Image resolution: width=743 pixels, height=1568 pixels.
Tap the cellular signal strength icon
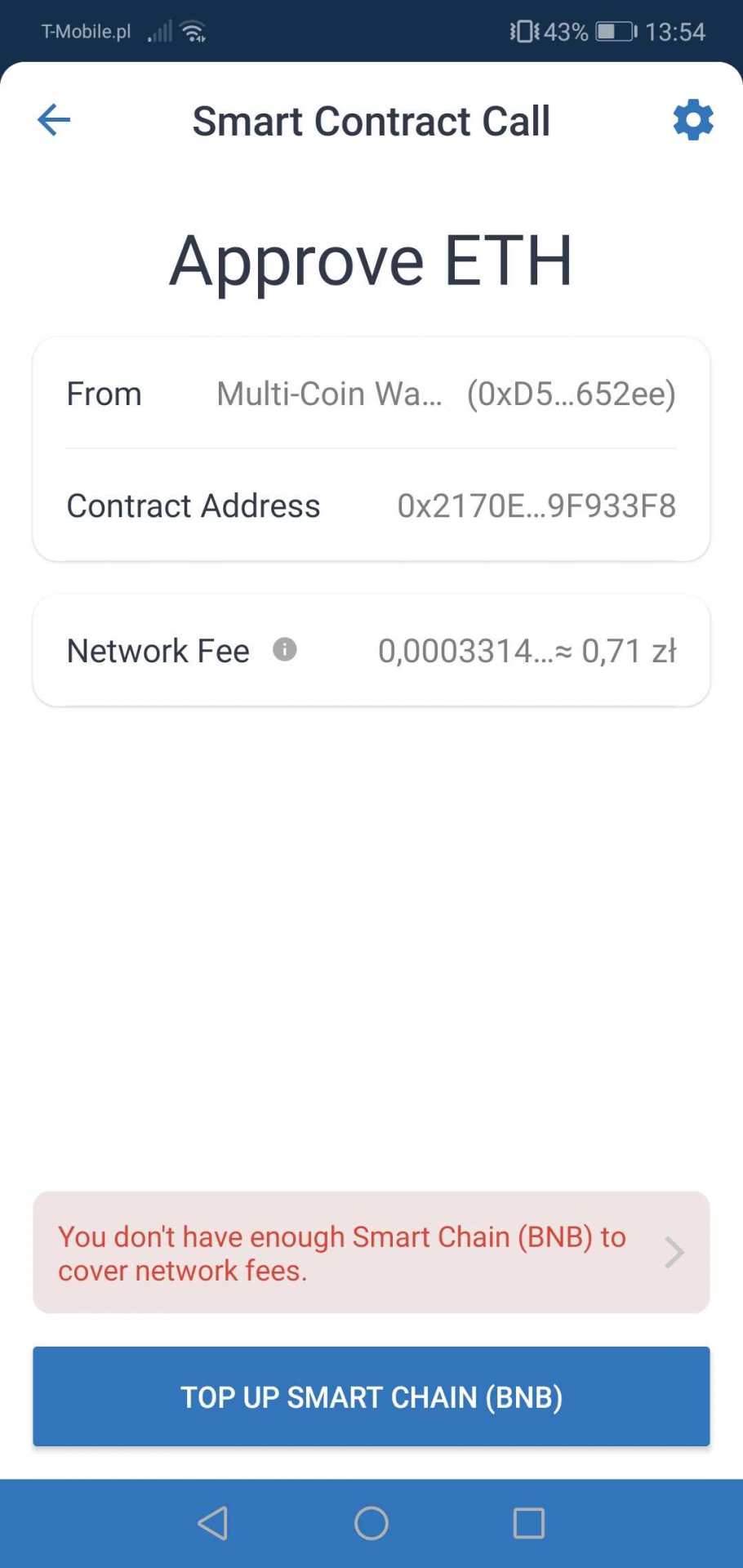(x=160, y=31)
